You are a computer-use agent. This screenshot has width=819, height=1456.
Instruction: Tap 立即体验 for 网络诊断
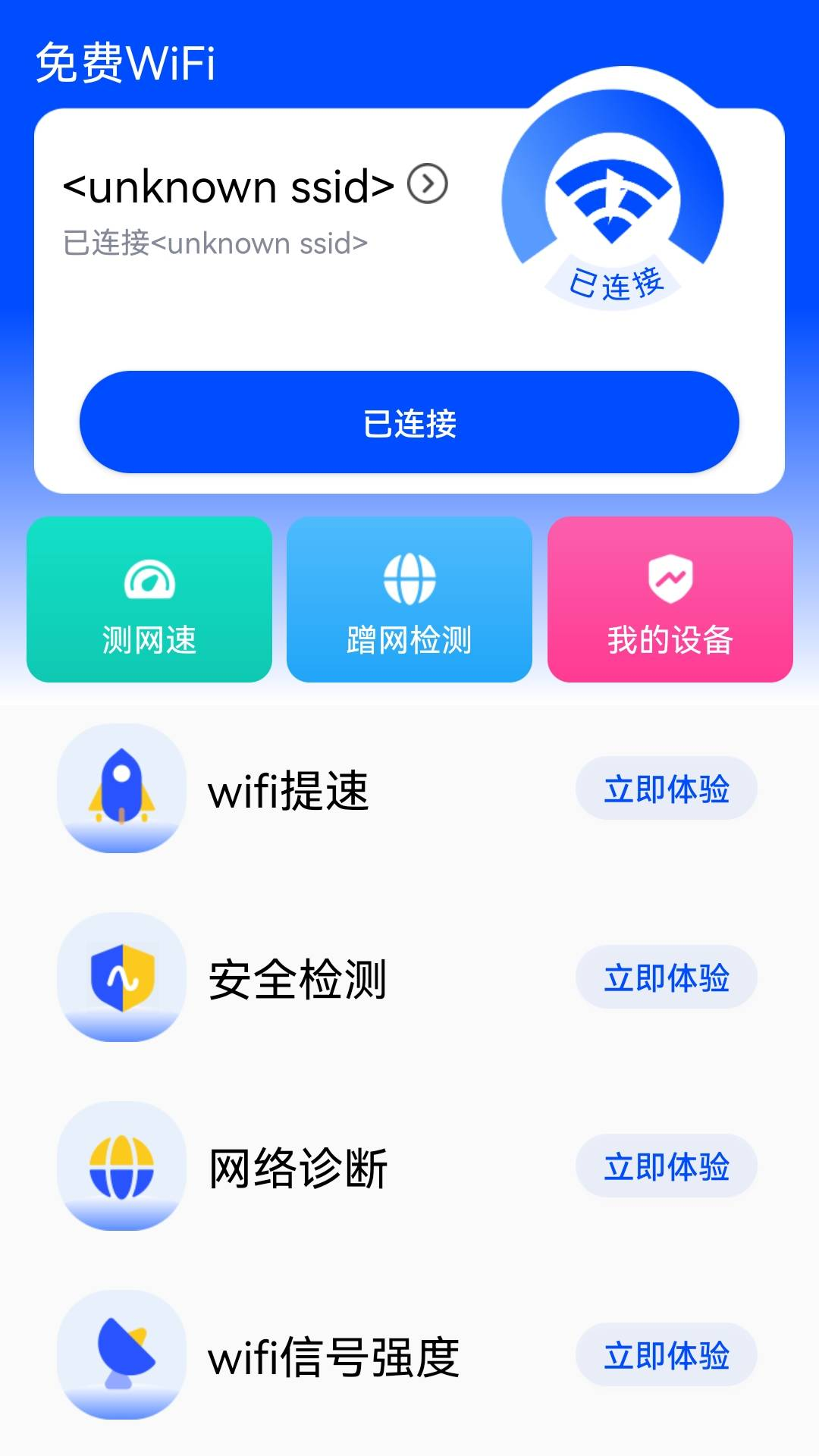[666, 1166]
